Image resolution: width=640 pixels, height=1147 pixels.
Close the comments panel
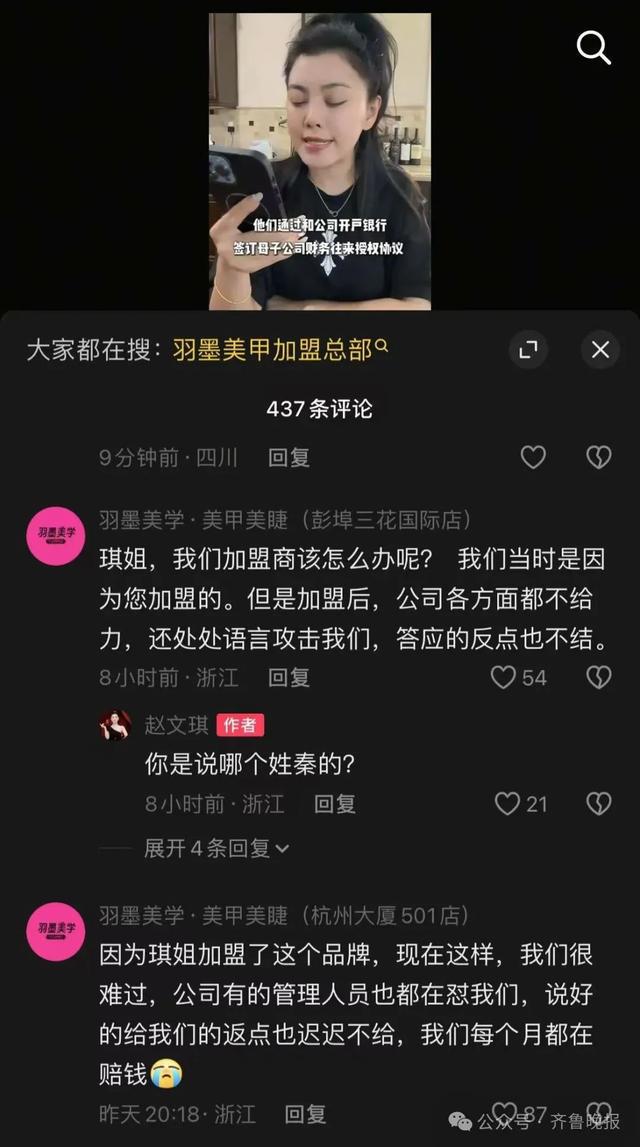point(600,349)
